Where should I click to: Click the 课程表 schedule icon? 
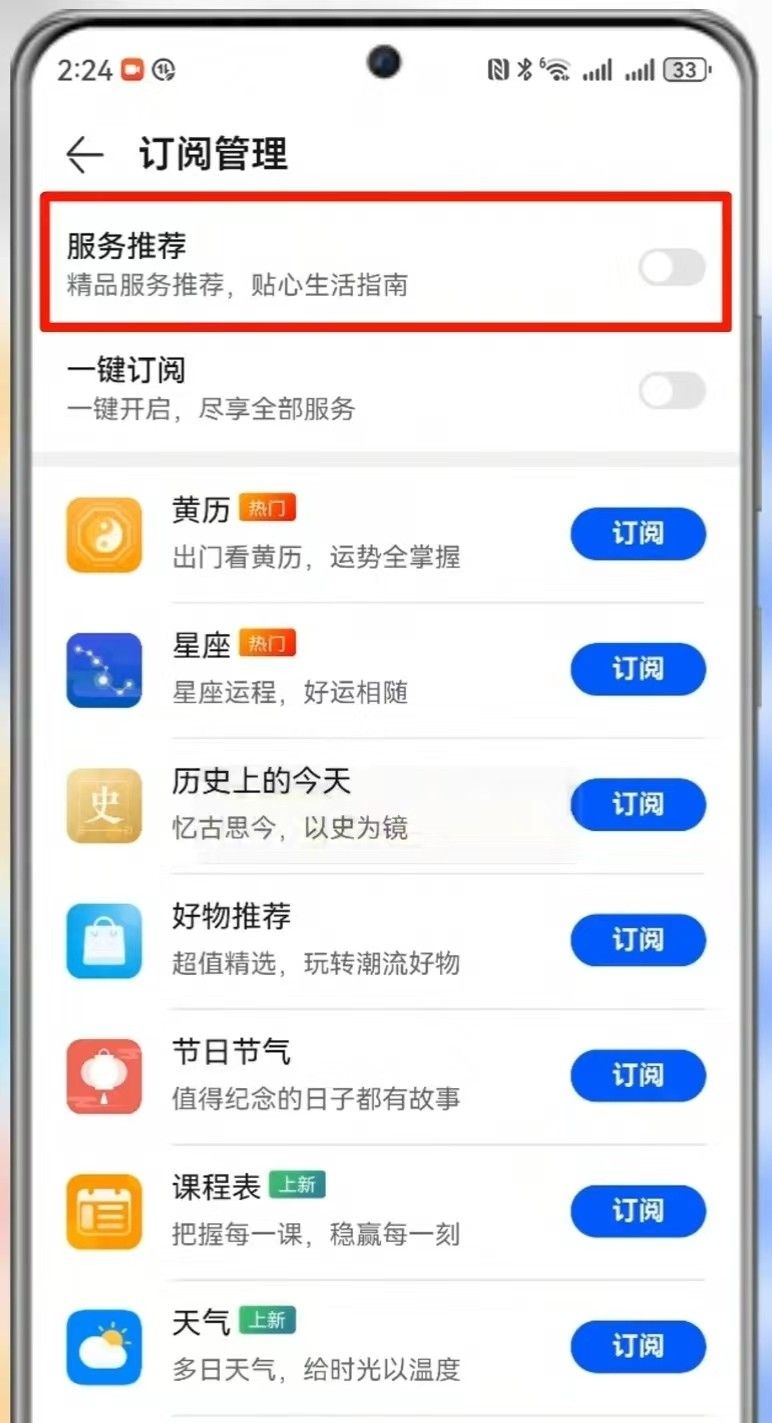pyautogui.click(x=103, y=1212)
